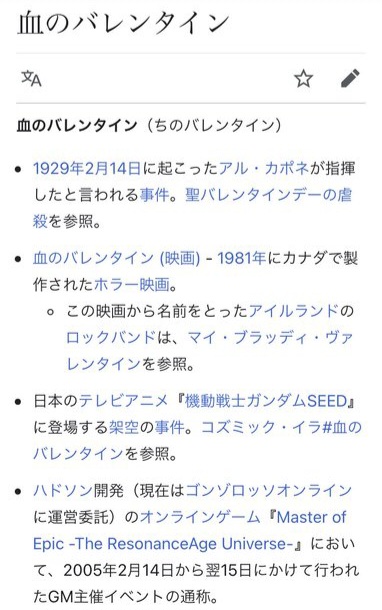Open 血のバレンタイン (映画) link

(x=116, y=258)
